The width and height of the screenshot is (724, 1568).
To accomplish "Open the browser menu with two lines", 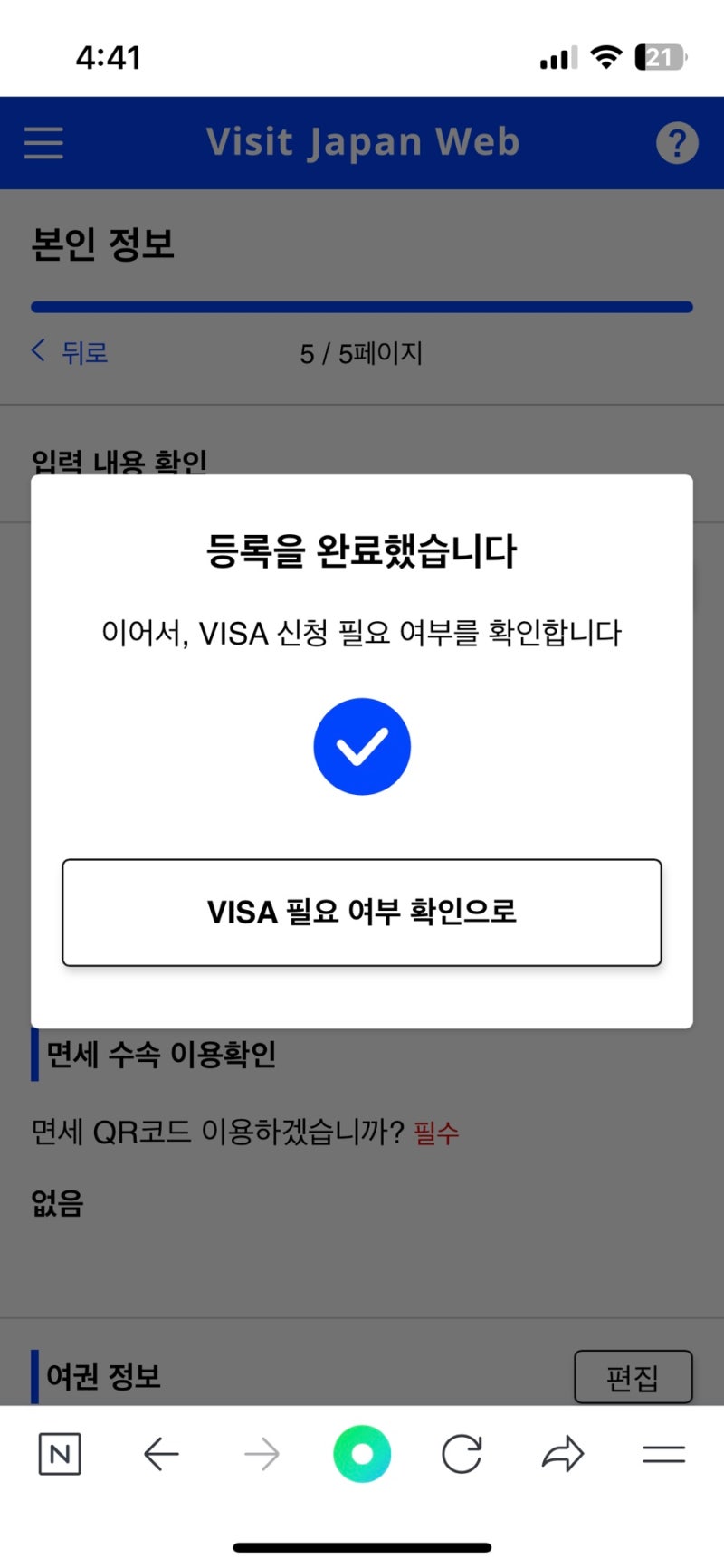I will tap(663, 1454).
